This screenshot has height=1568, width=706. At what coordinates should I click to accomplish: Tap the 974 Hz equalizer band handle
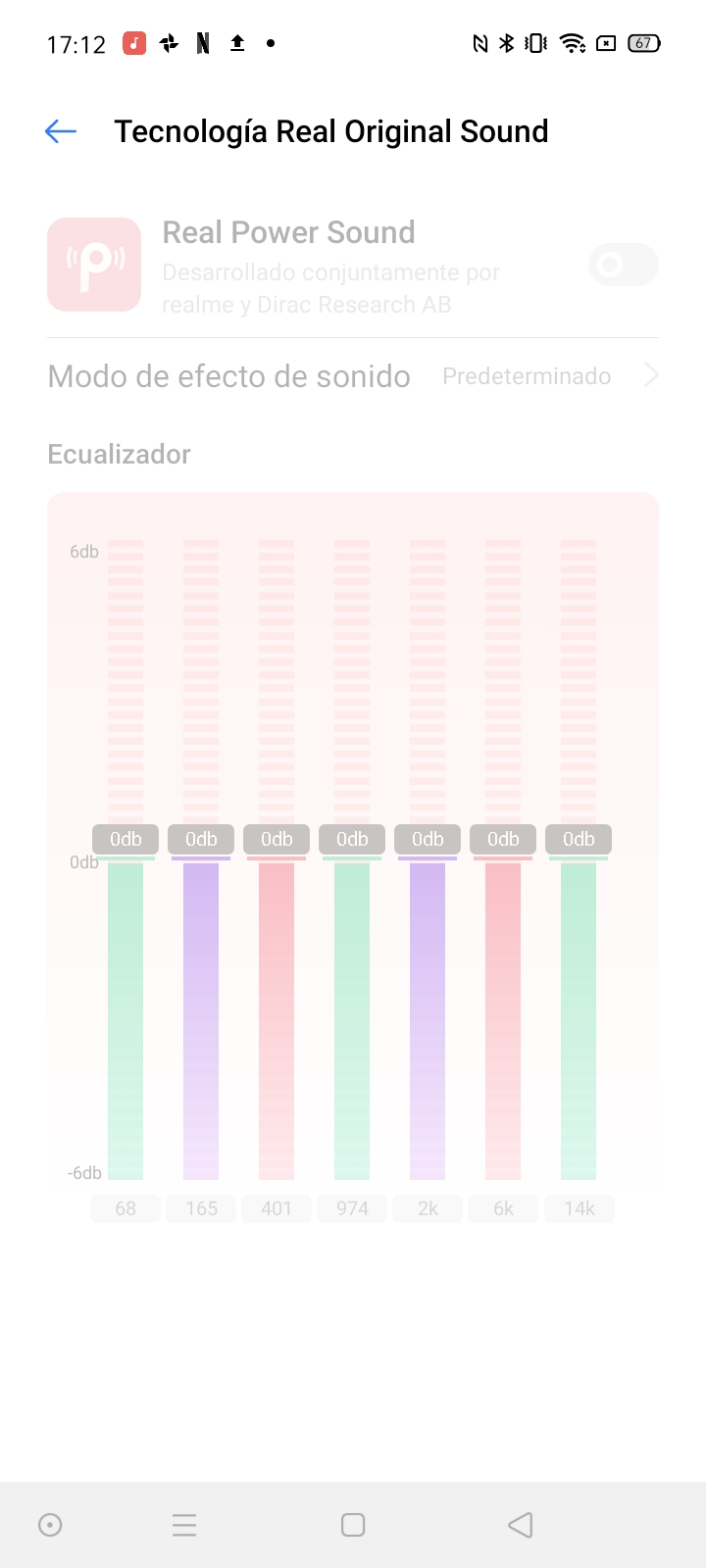[352, 839]
